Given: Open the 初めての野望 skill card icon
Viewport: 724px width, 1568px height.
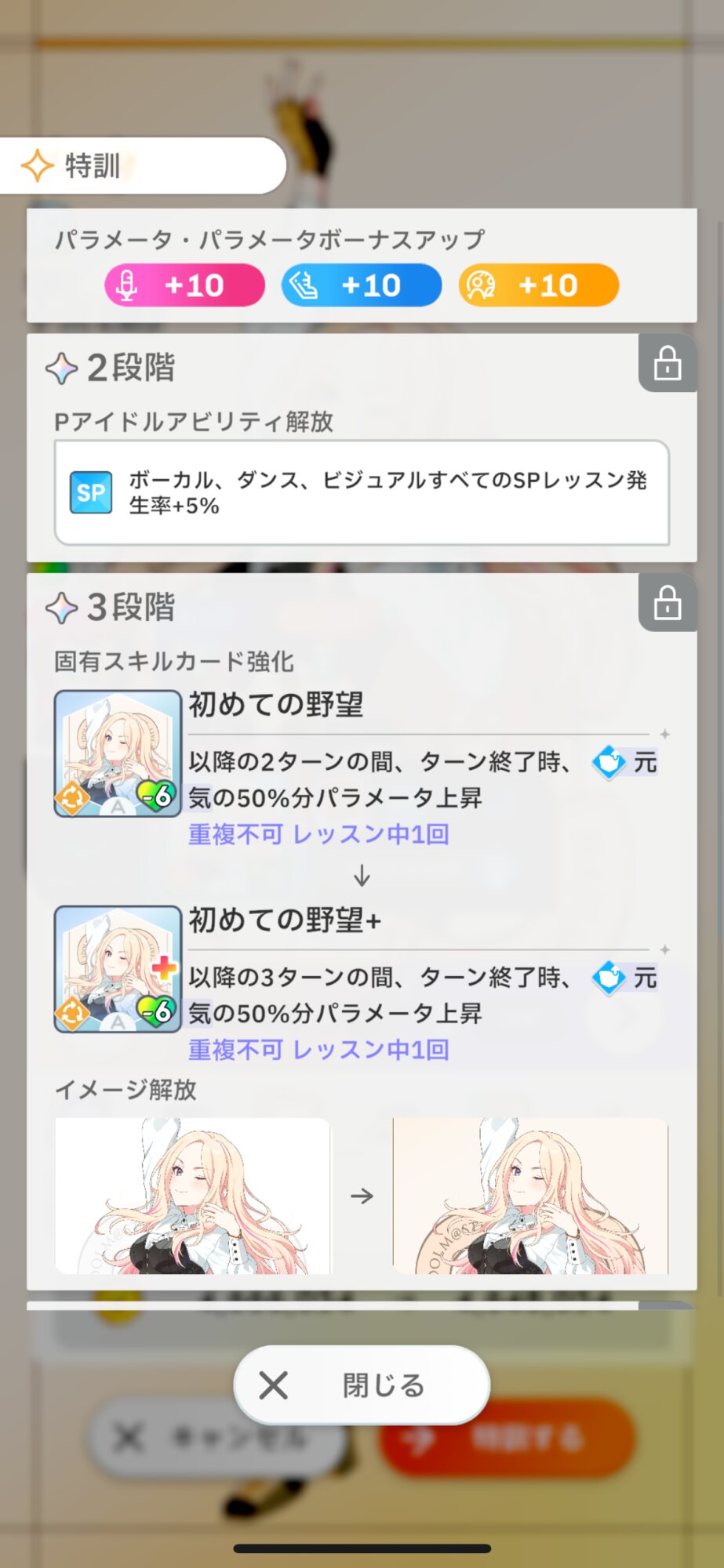Looking at the screenshot, I should pyautogui.click(x=118, y=753).
